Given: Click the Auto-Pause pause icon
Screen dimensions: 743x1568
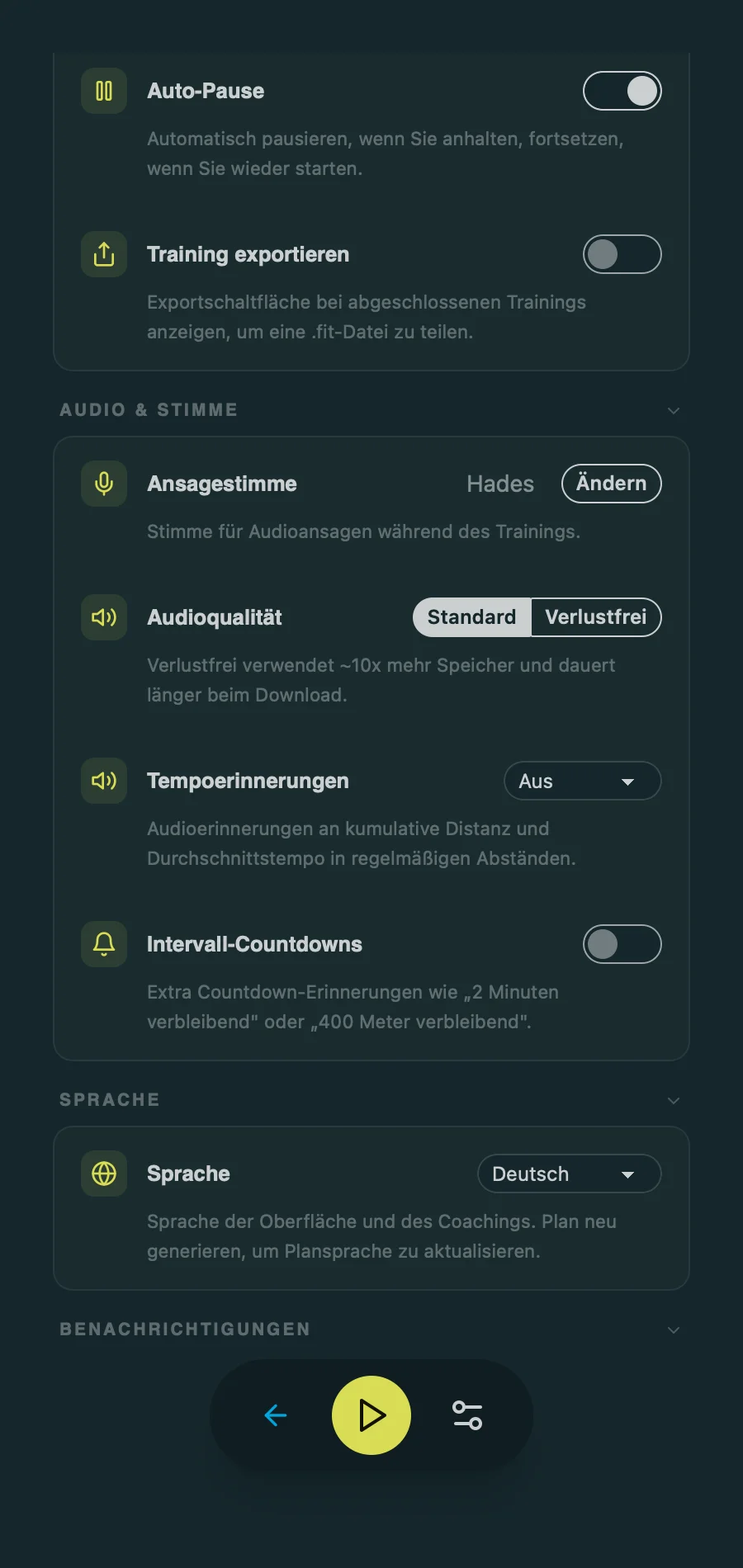Looking at the screenshot, I should [103, 91].
